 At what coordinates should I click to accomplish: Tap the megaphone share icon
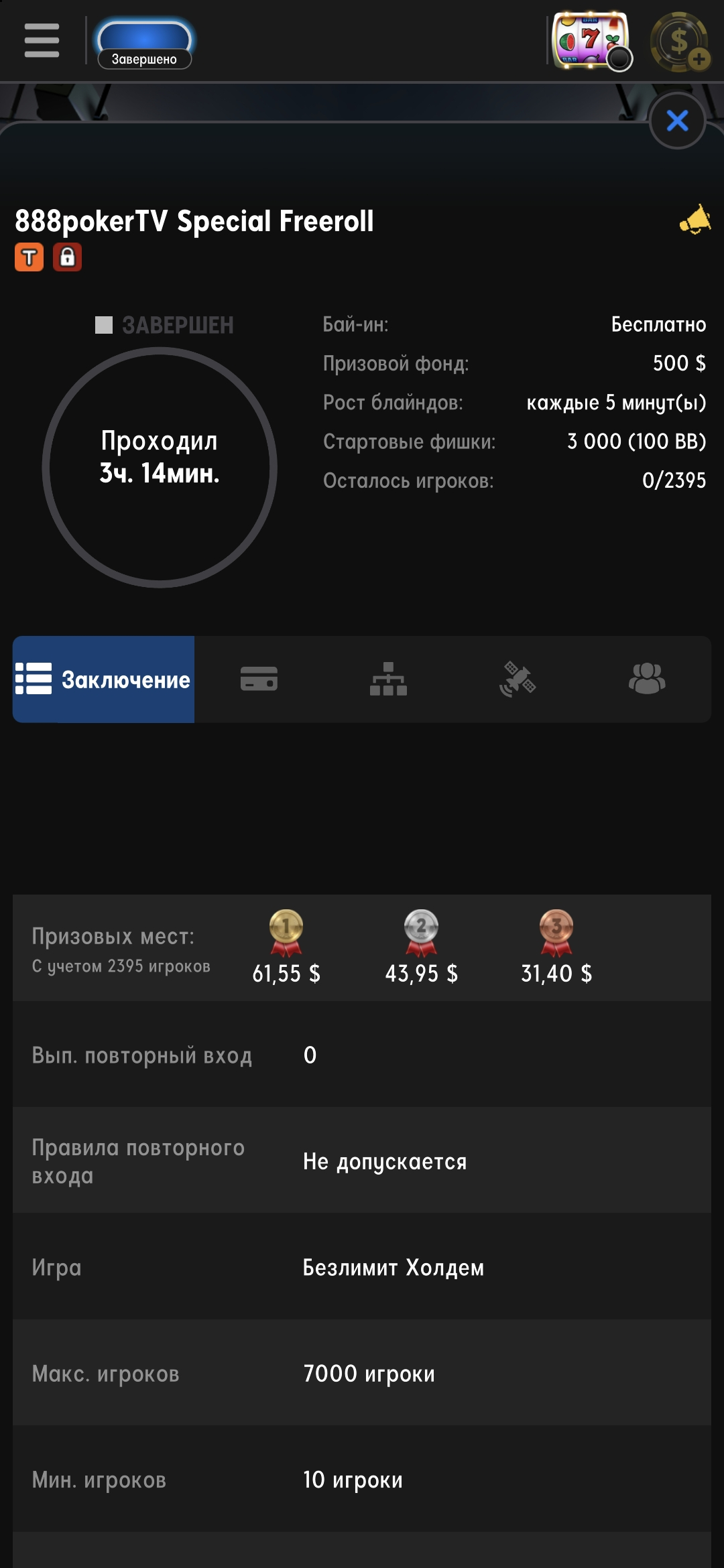[695, 220]
